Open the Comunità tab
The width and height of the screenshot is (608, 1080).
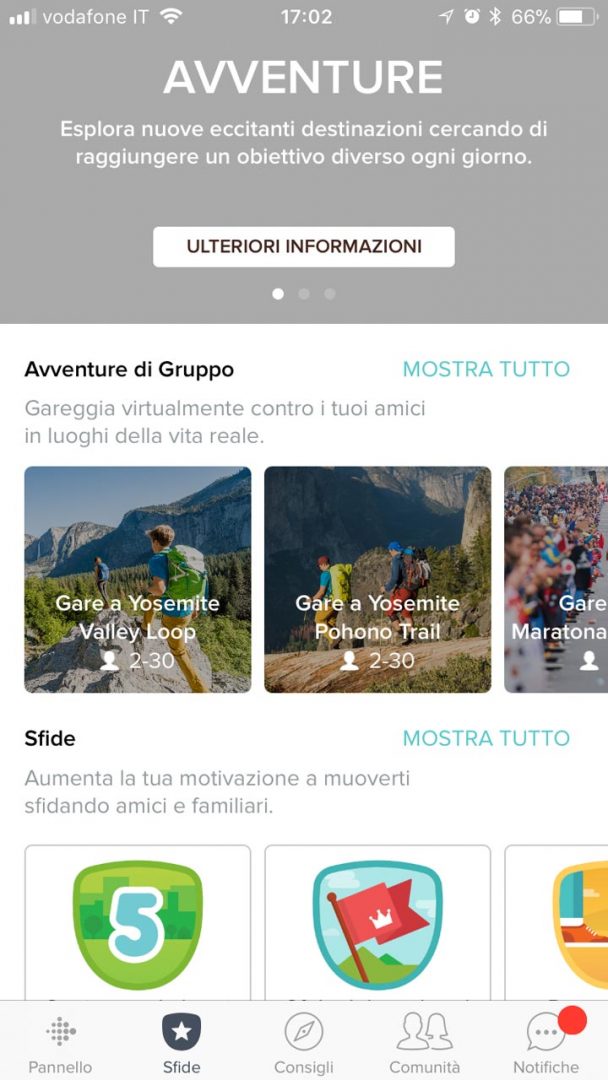[425, 1042]
